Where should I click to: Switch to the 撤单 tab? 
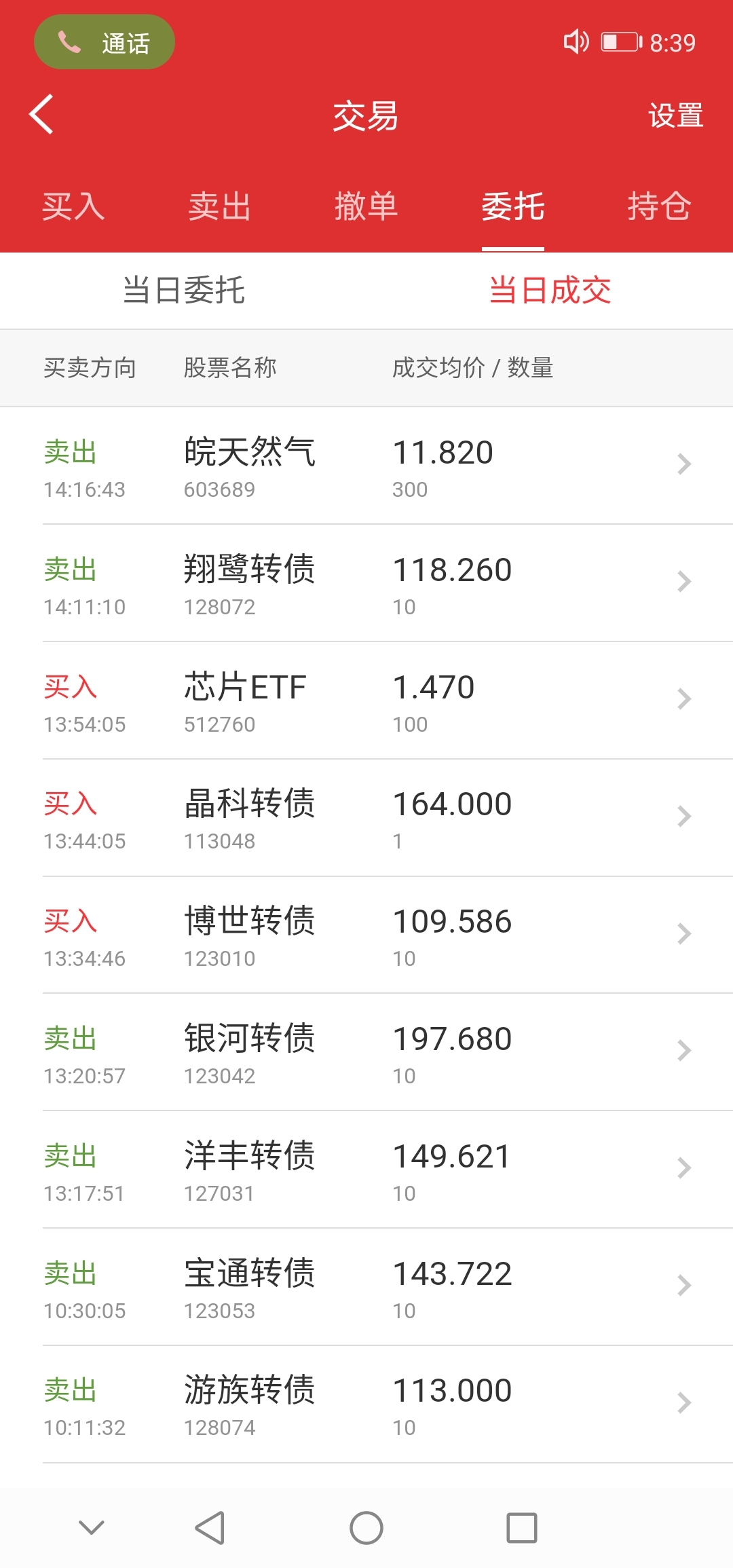366,206
